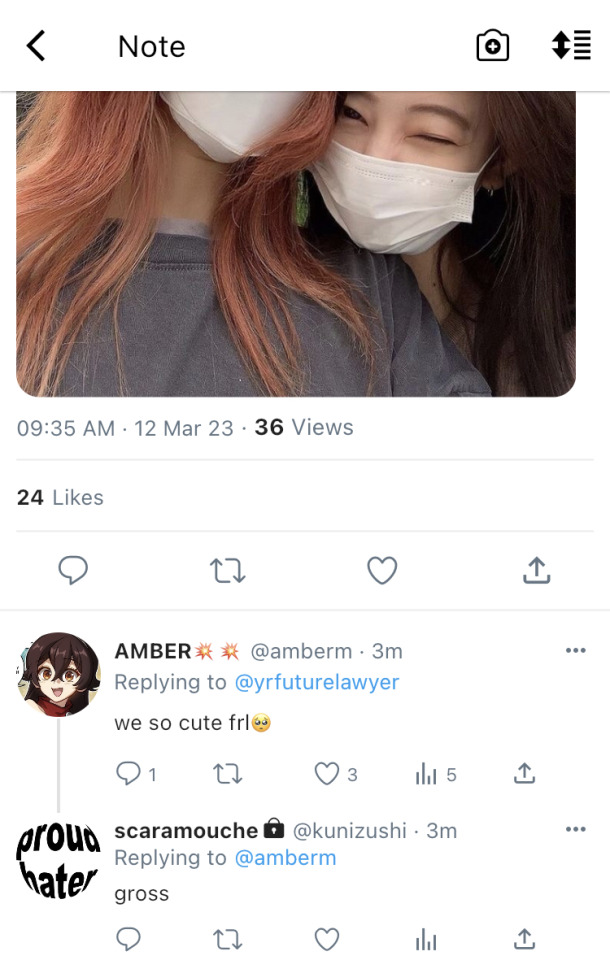This screenshot has height=960, width=610.
Task: Open more options on AMBER's reply
Action: 575,651
